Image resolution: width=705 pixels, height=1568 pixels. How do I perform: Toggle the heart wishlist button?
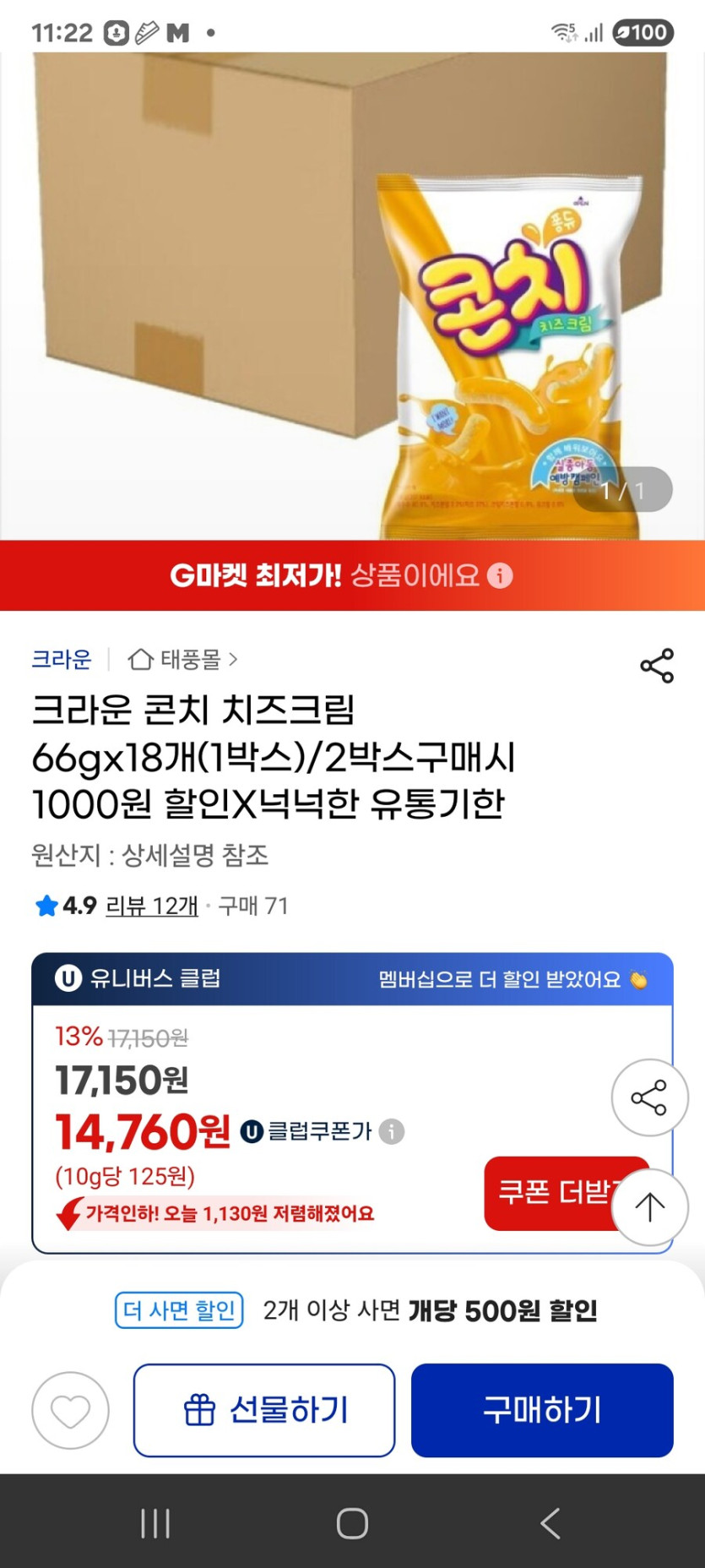click(x=70, y=1410)
